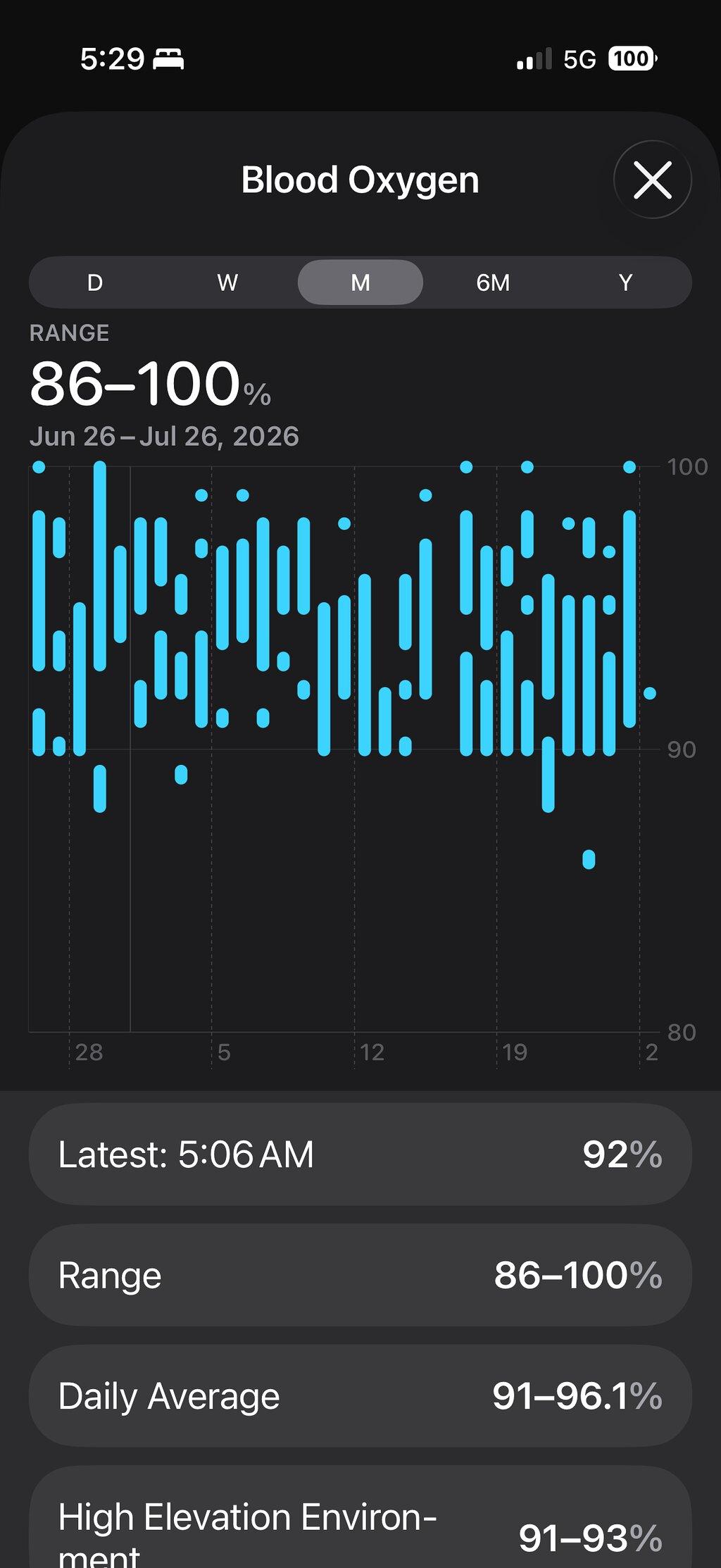Select the Range 86–100% row
The width and height of the screenshot is (721, 1568).
[x=360, y=1275]
